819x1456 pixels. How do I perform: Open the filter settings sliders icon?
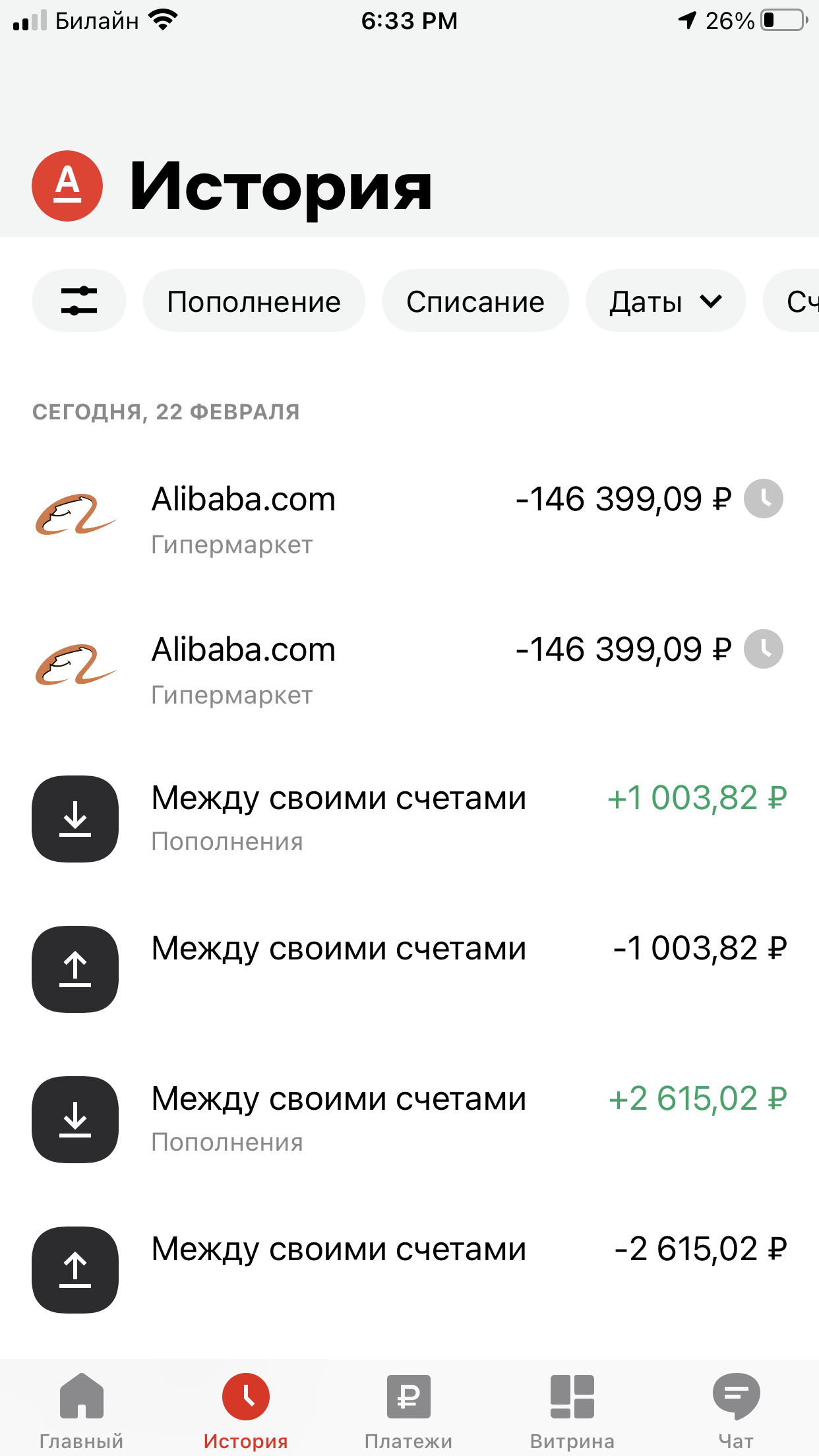[x=78, y=301]
